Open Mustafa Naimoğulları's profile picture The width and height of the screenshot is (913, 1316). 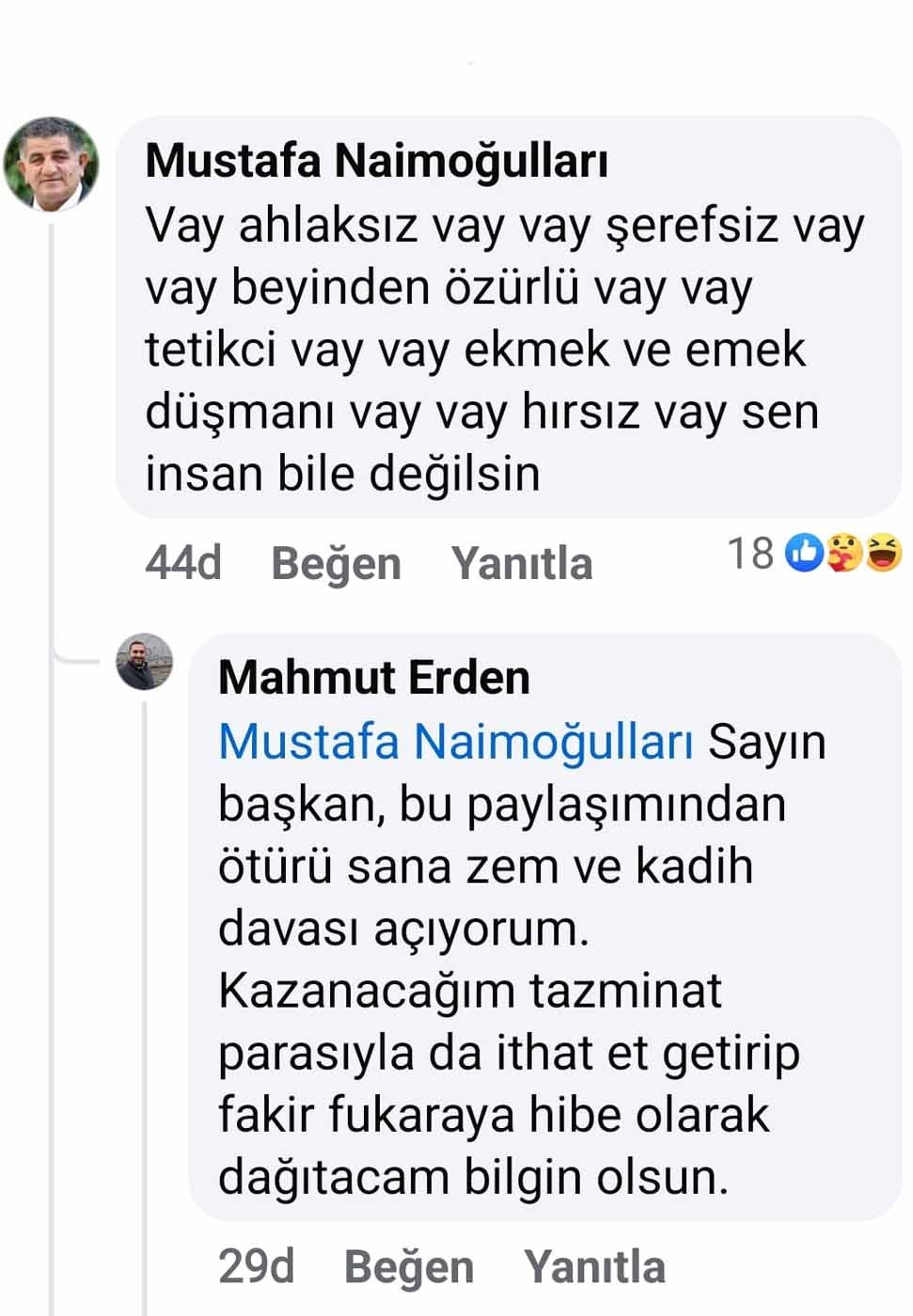coord(52,164)
